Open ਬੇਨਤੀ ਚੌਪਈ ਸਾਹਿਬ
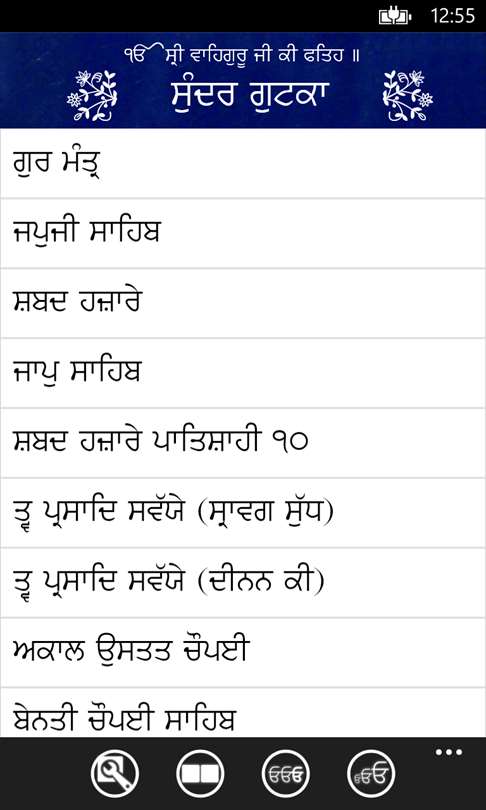This screenshot has height=810, width=486. pyautogui.click(x=243, y=713)
